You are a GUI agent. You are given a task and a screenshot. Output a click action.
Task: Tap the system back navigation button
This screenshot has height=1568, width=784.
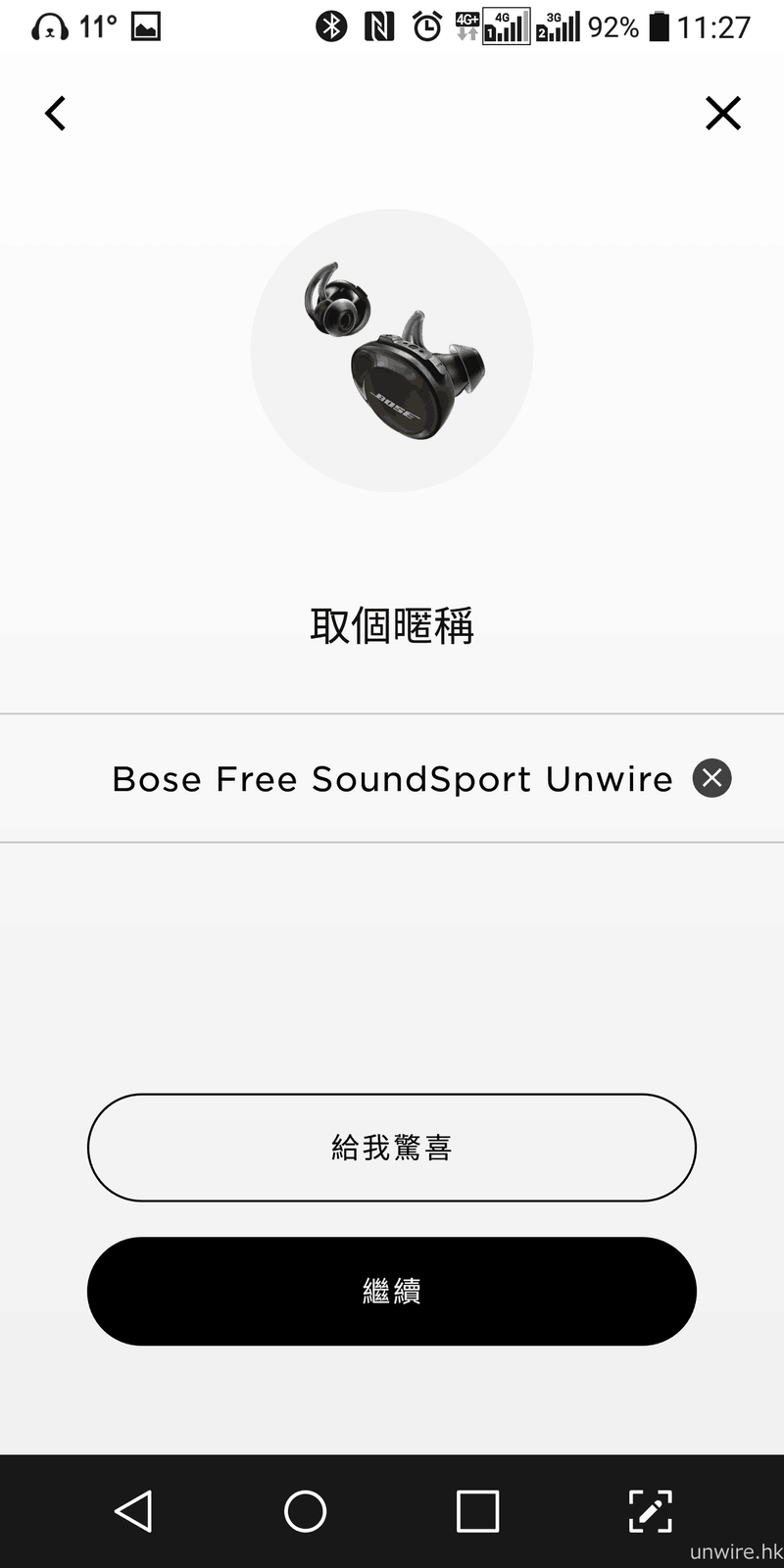pos(133,1510)
